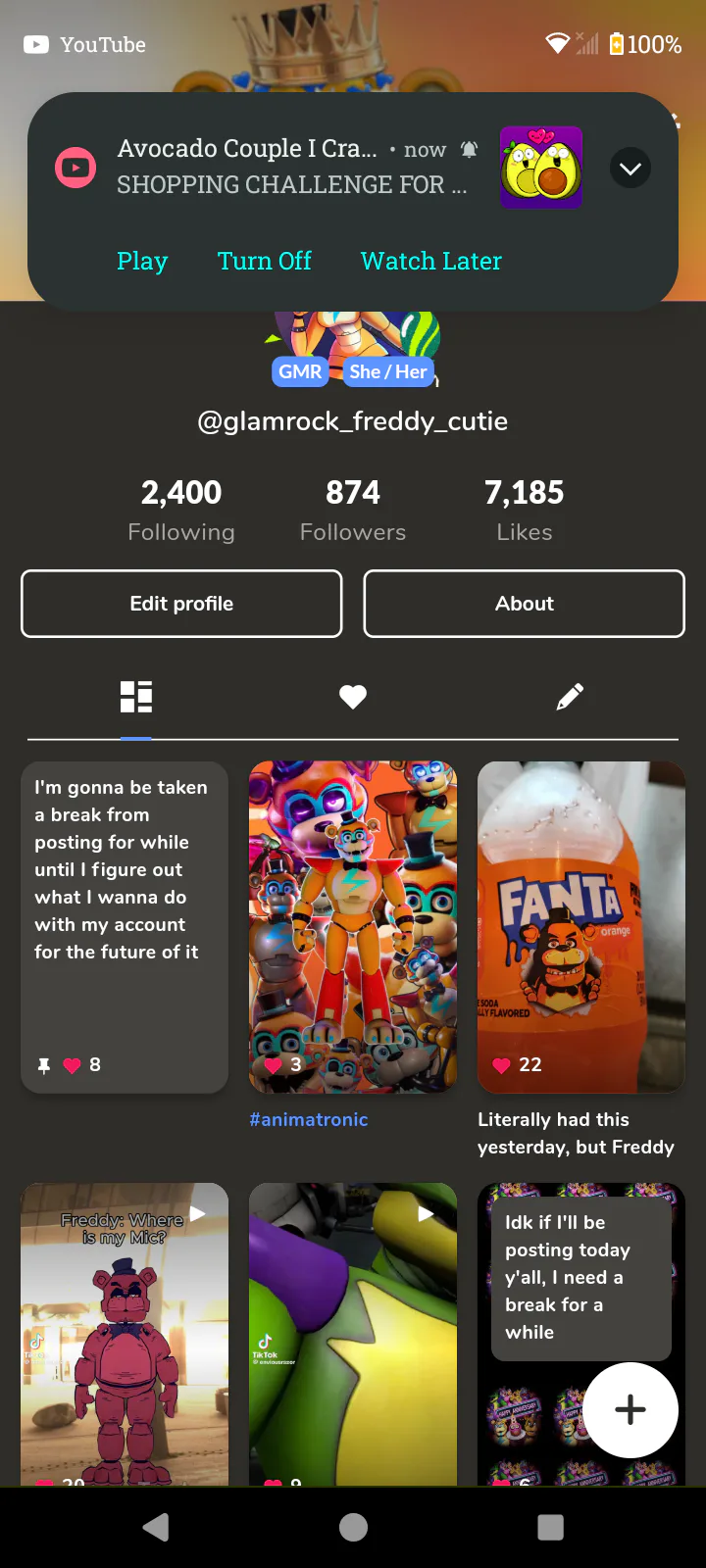Expand the Avocado Couple notification
706x1568 pixels.
coord(630,169)
